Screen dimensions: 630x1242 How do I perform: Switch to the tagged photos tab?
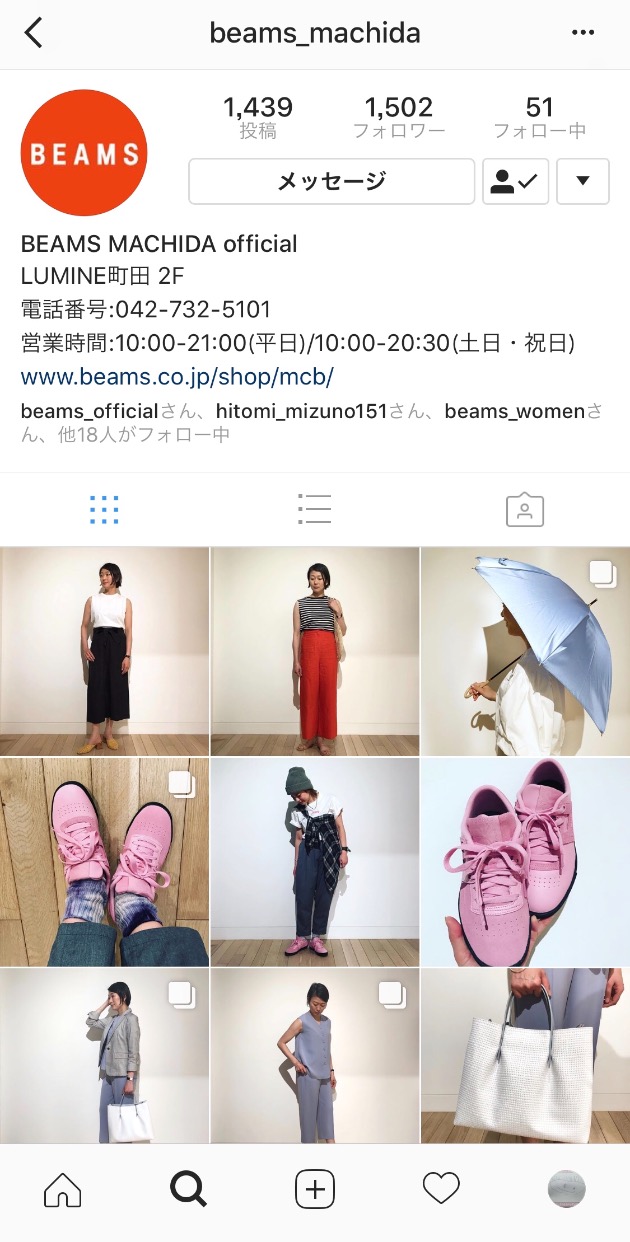pos(524,509)
